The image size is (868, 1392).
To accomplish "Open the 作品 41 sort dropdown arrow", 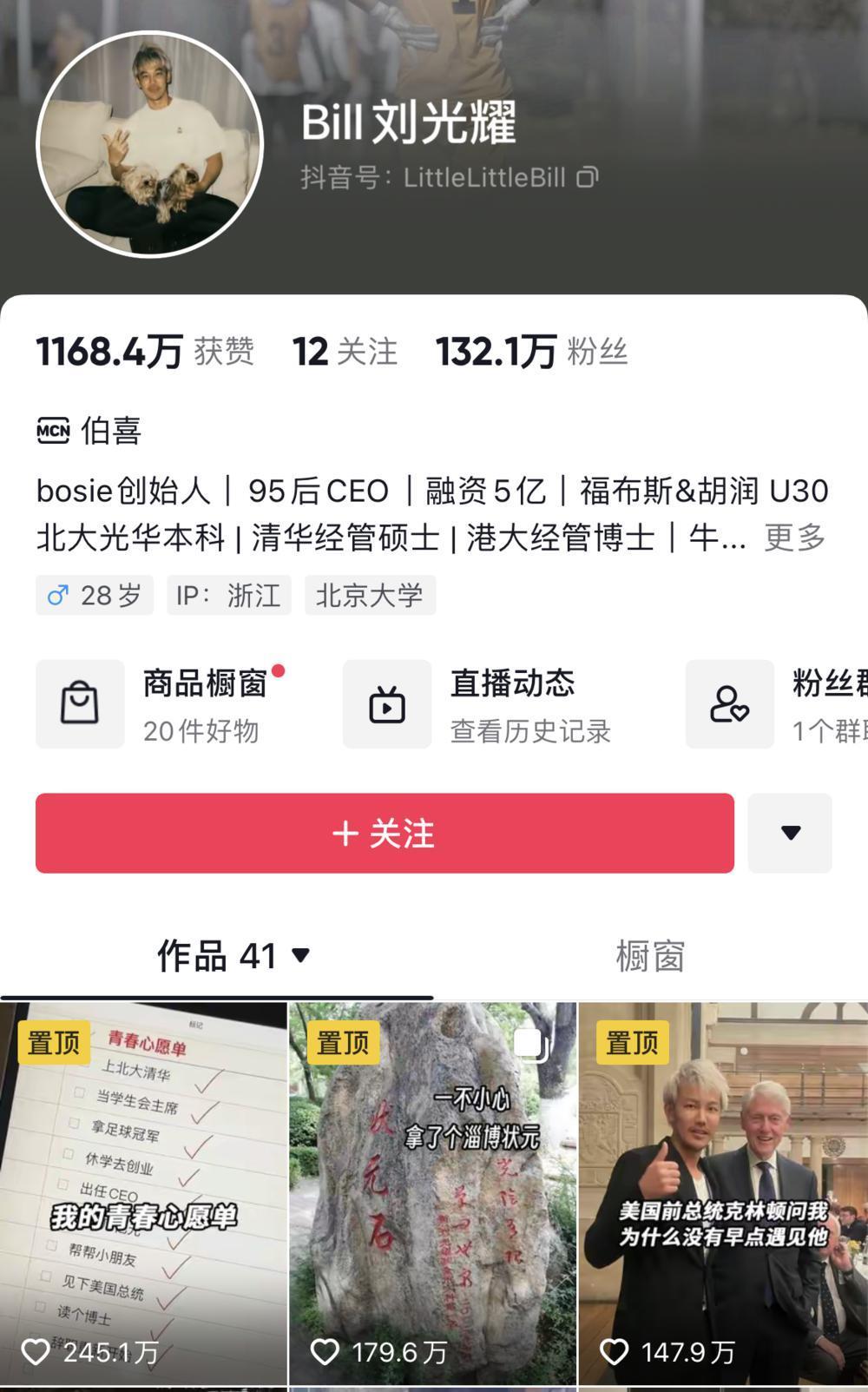I will (x=299, y=954).
